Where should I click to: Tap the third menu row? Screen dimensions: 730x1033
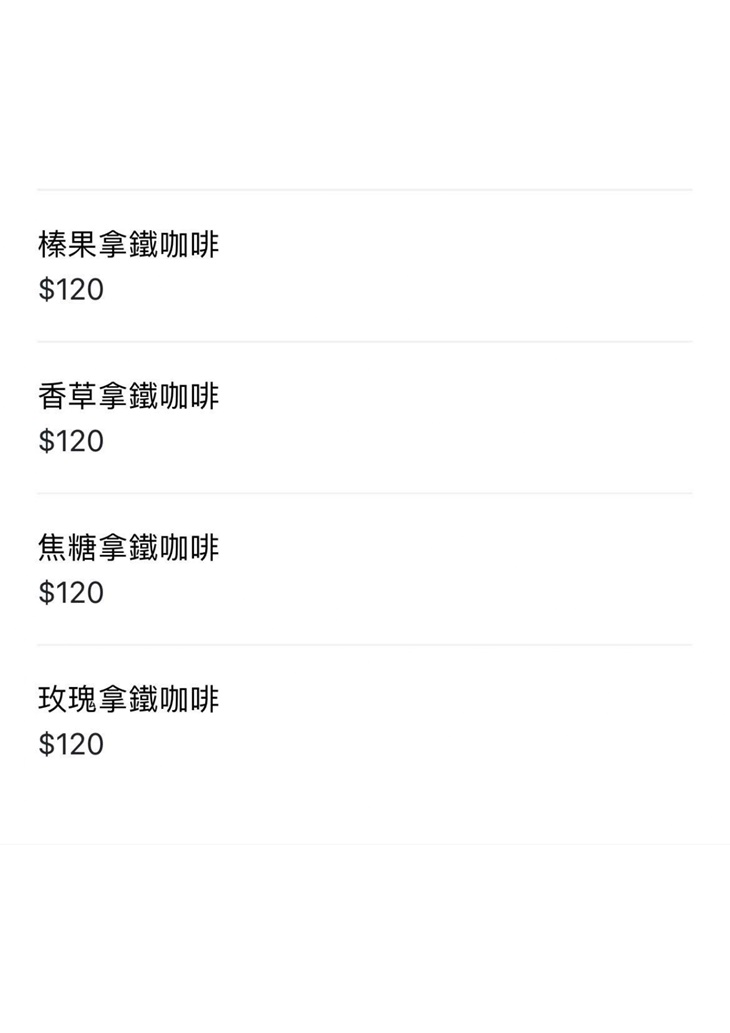(x=365, y=570)
